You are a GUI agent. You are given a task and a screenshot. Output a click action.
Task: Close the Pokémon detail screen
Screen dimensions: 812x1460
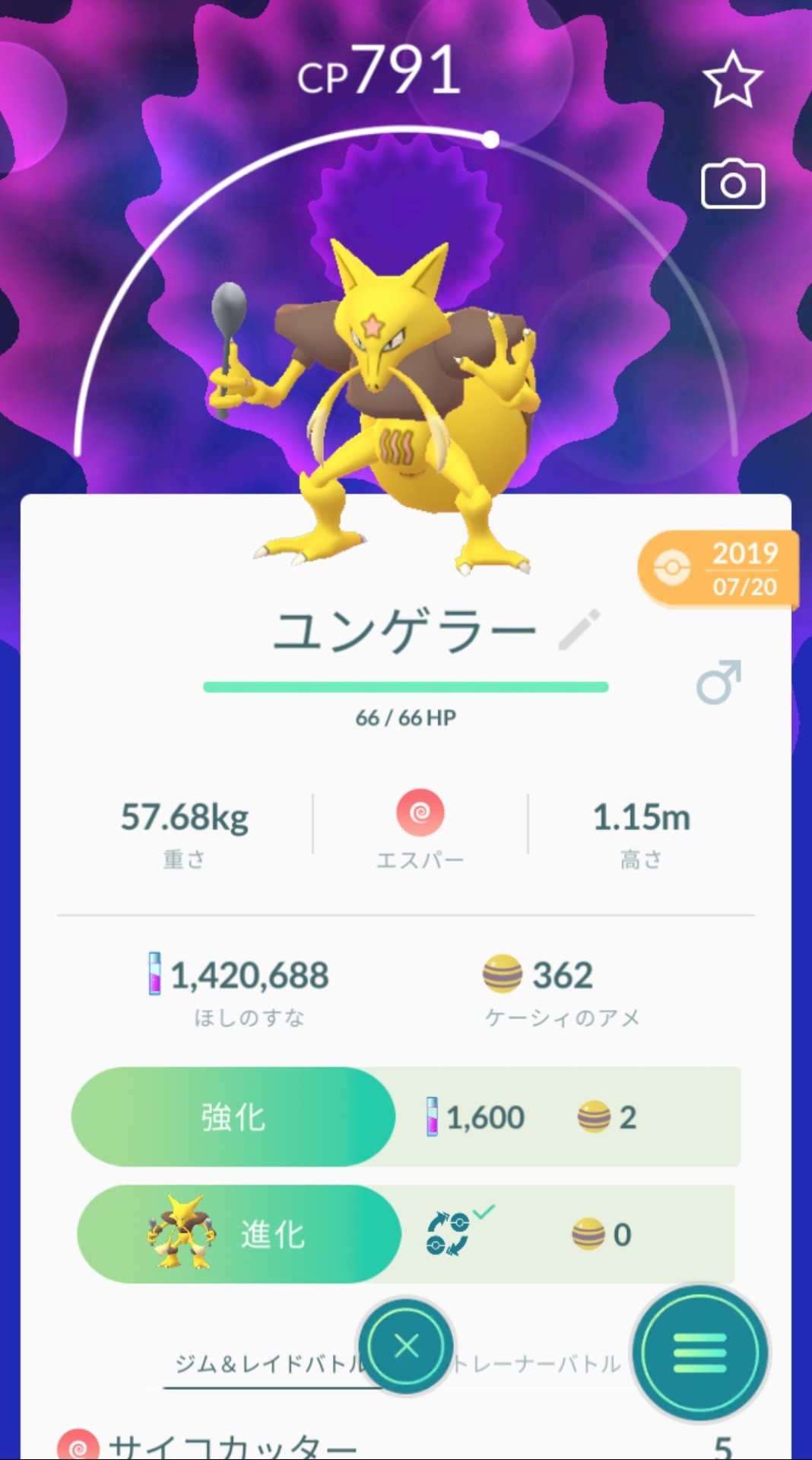[x=406, y=1347]
